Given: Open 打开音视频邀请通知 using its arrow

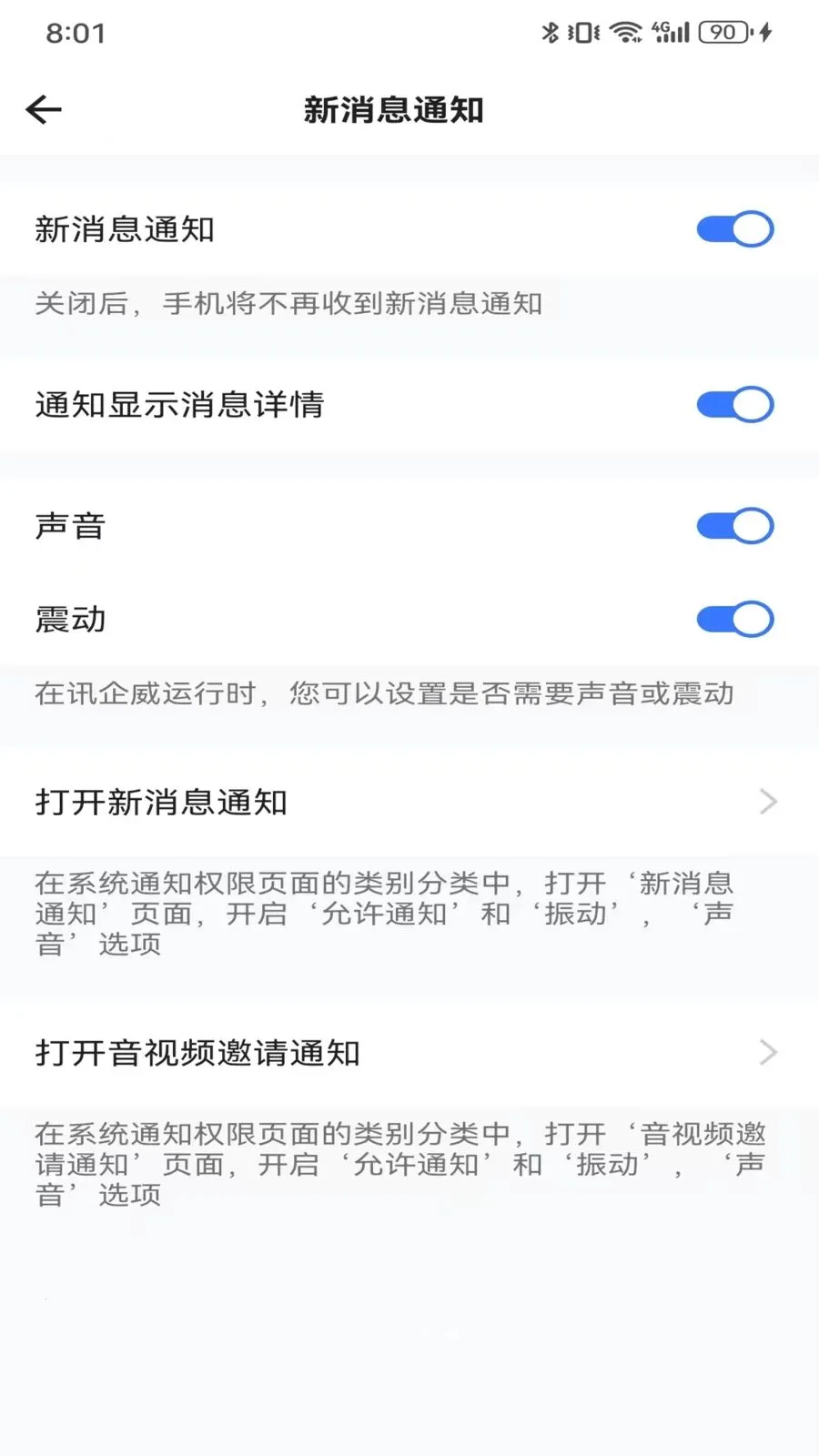Looking at the screenshot, I should (x=769, y=1054).
